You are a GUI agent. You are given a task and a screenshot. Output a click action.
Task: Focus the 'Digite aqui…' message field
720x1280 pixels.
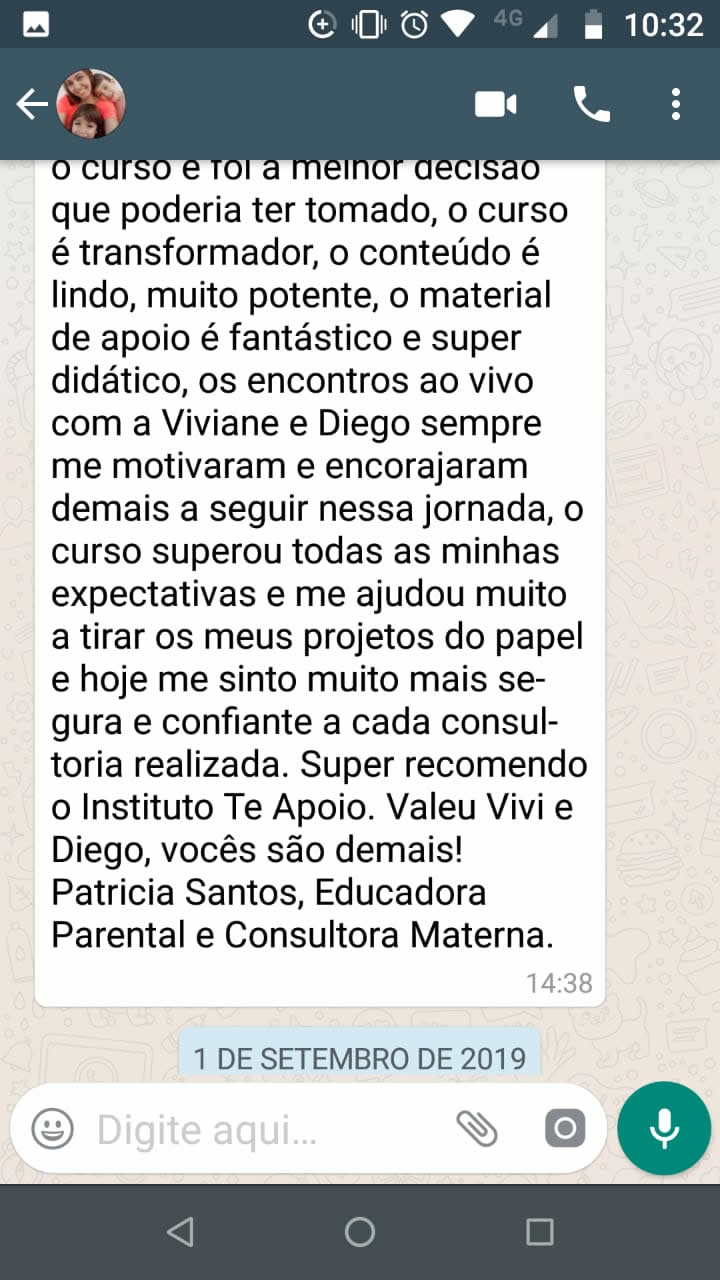tap(270, 1130)
